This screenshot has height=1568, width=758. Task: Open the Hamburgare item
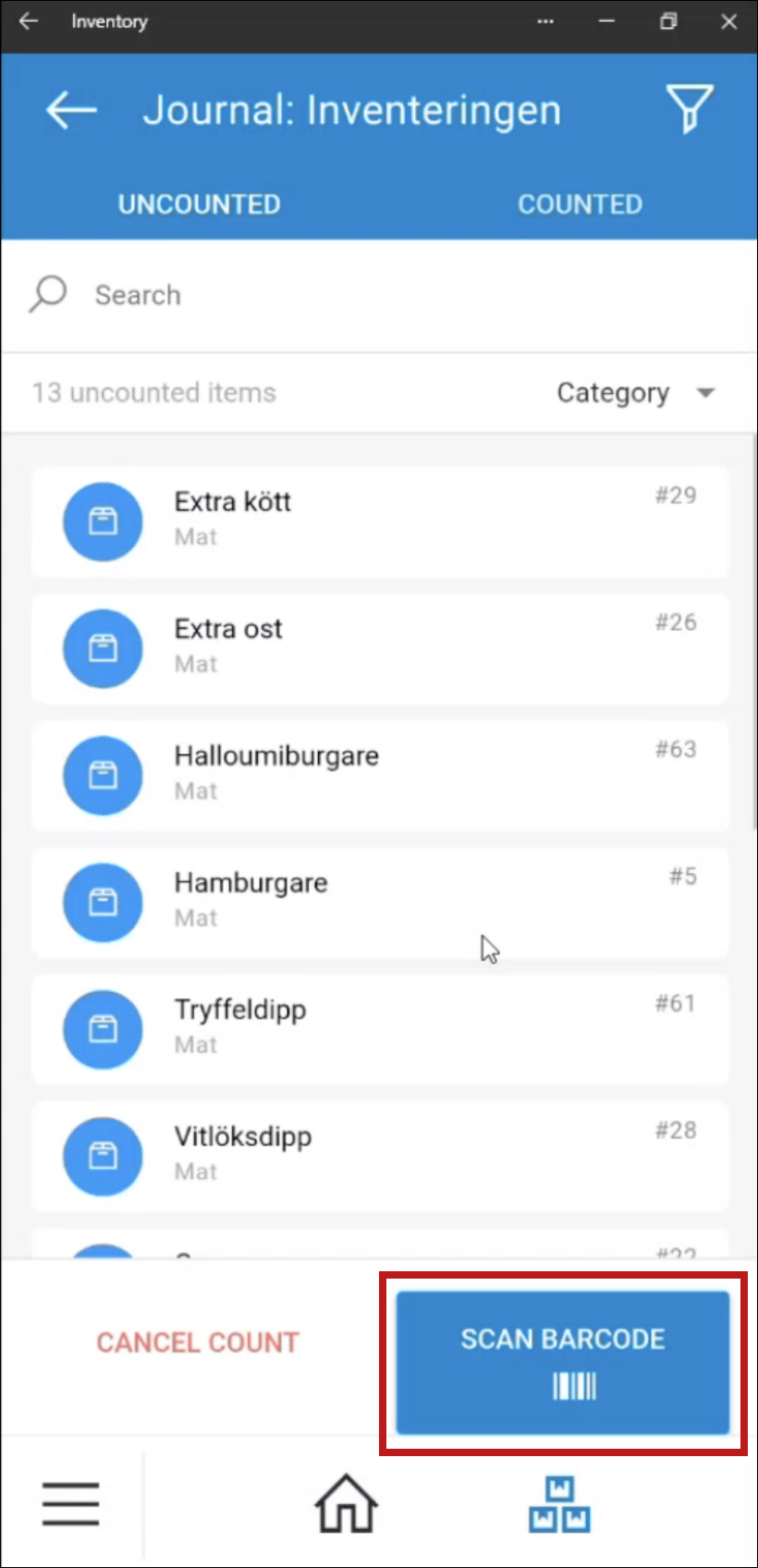[x=380, y=902]
